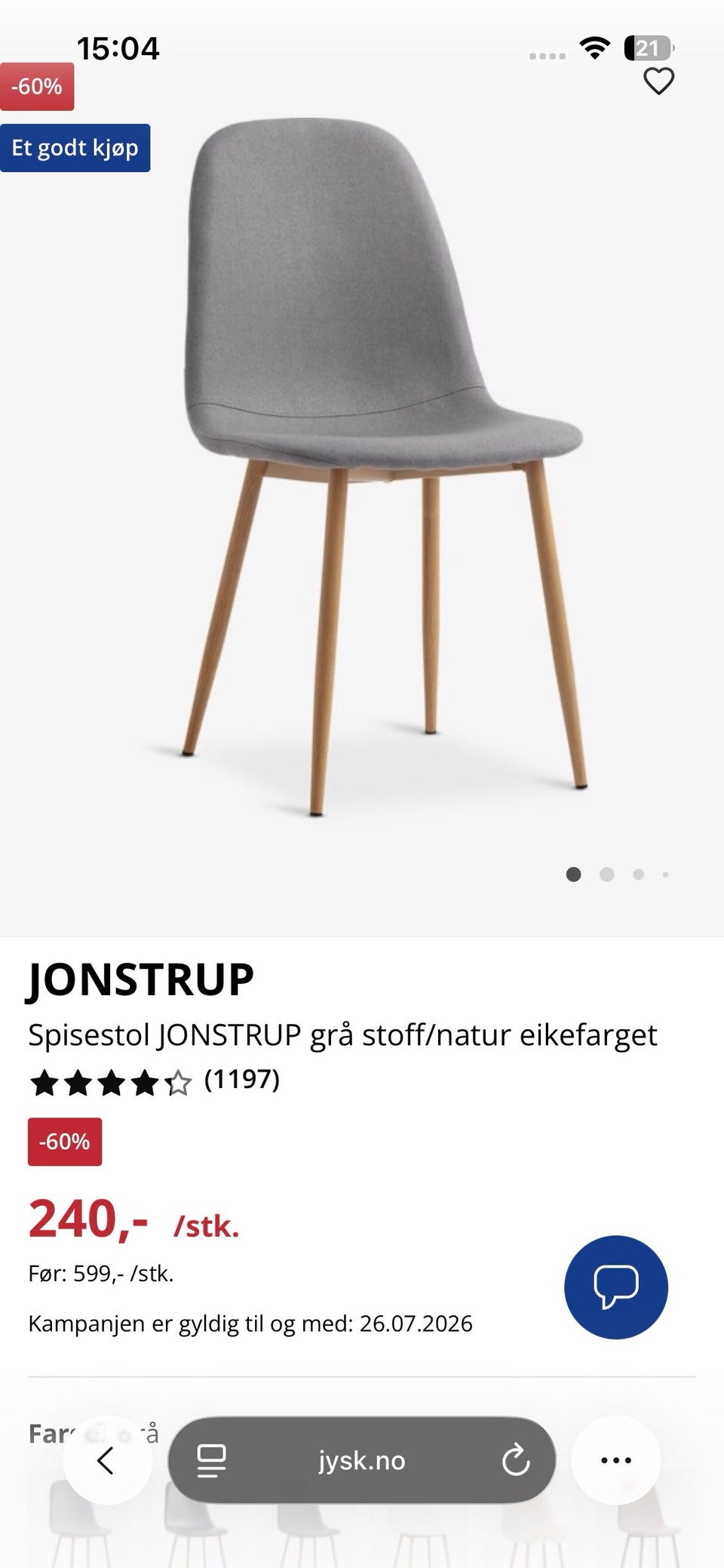Image resolution: width=724 pixels, height=1568 pixels.
Task: Go back with the browser back arrow
Action: coord(107,1460)
